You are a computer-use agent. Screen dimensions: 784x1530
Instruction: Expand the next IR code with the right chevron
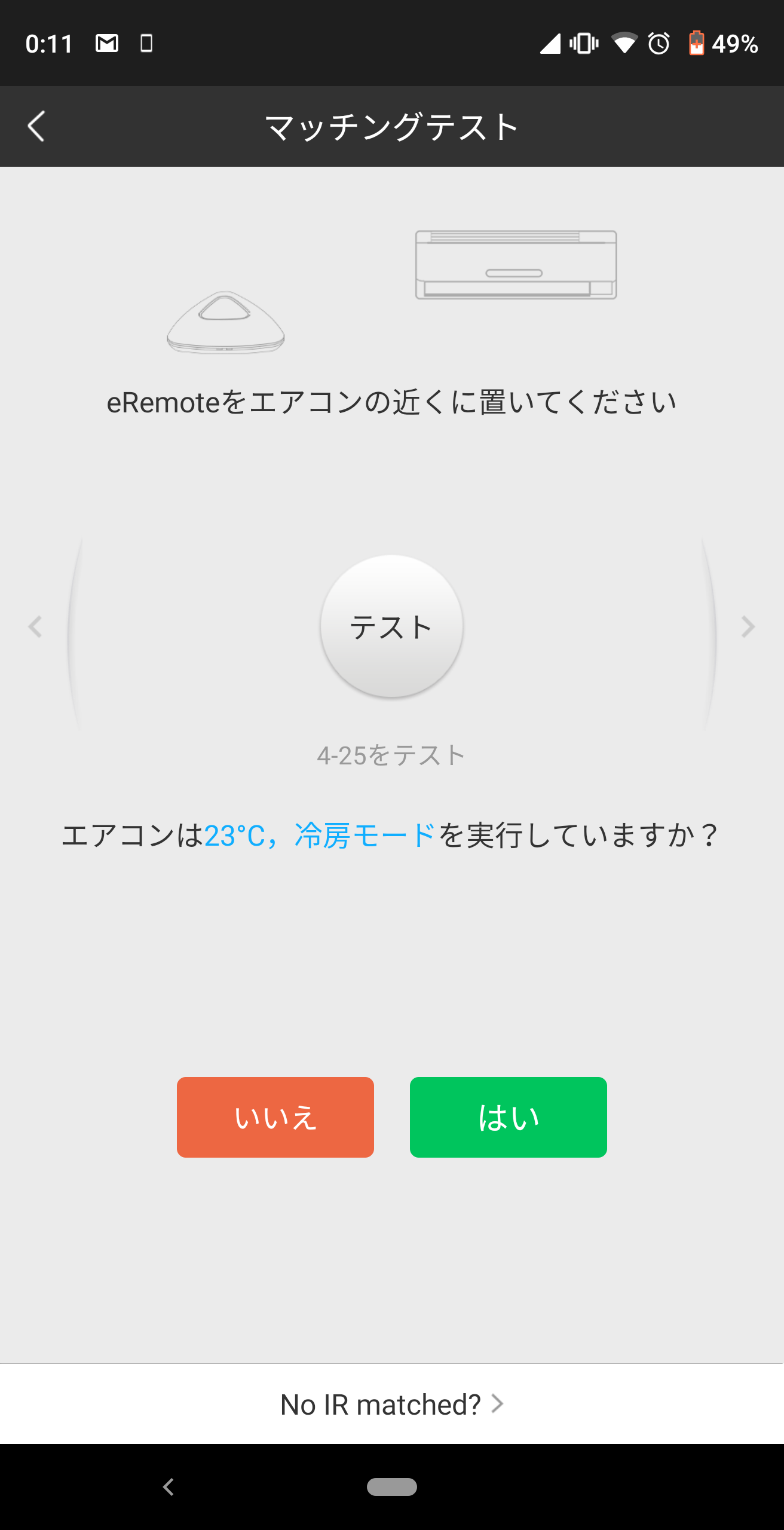(748, 627)
